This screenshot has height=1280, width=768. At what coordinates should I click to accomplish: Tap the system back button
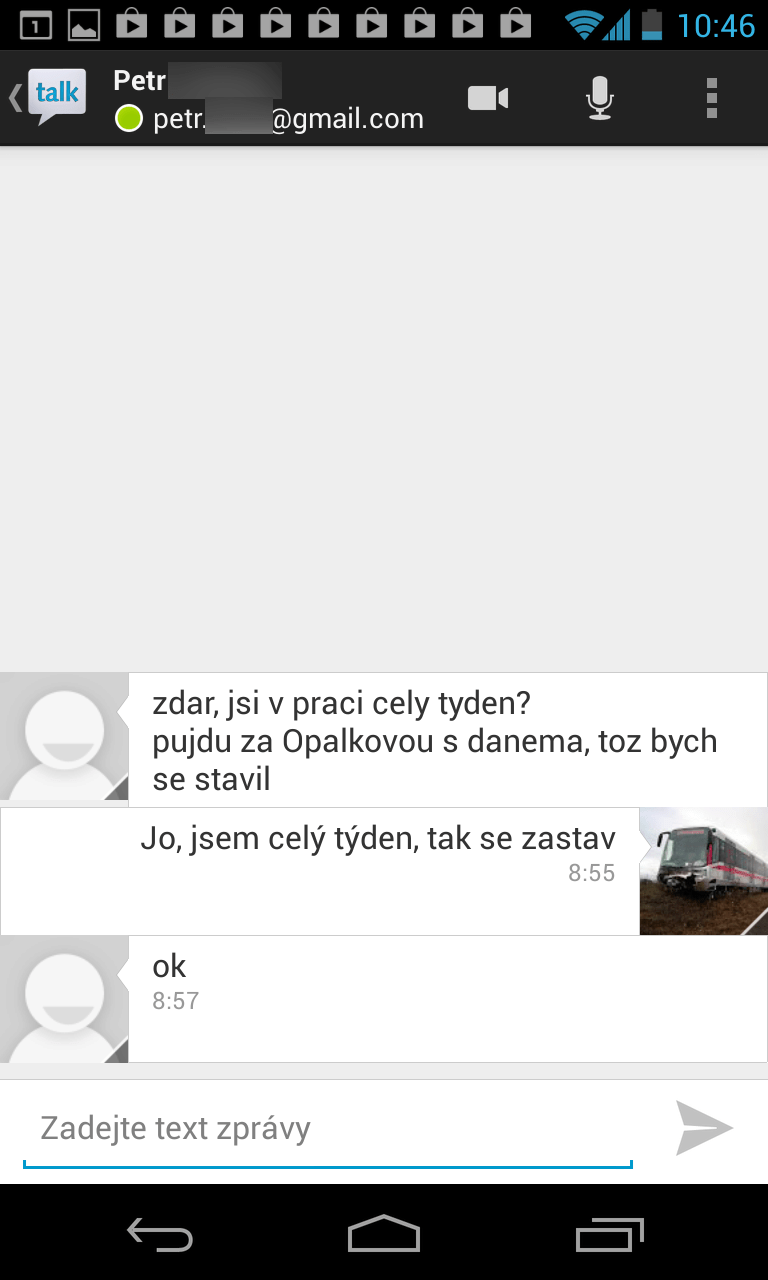[160, 1234]
